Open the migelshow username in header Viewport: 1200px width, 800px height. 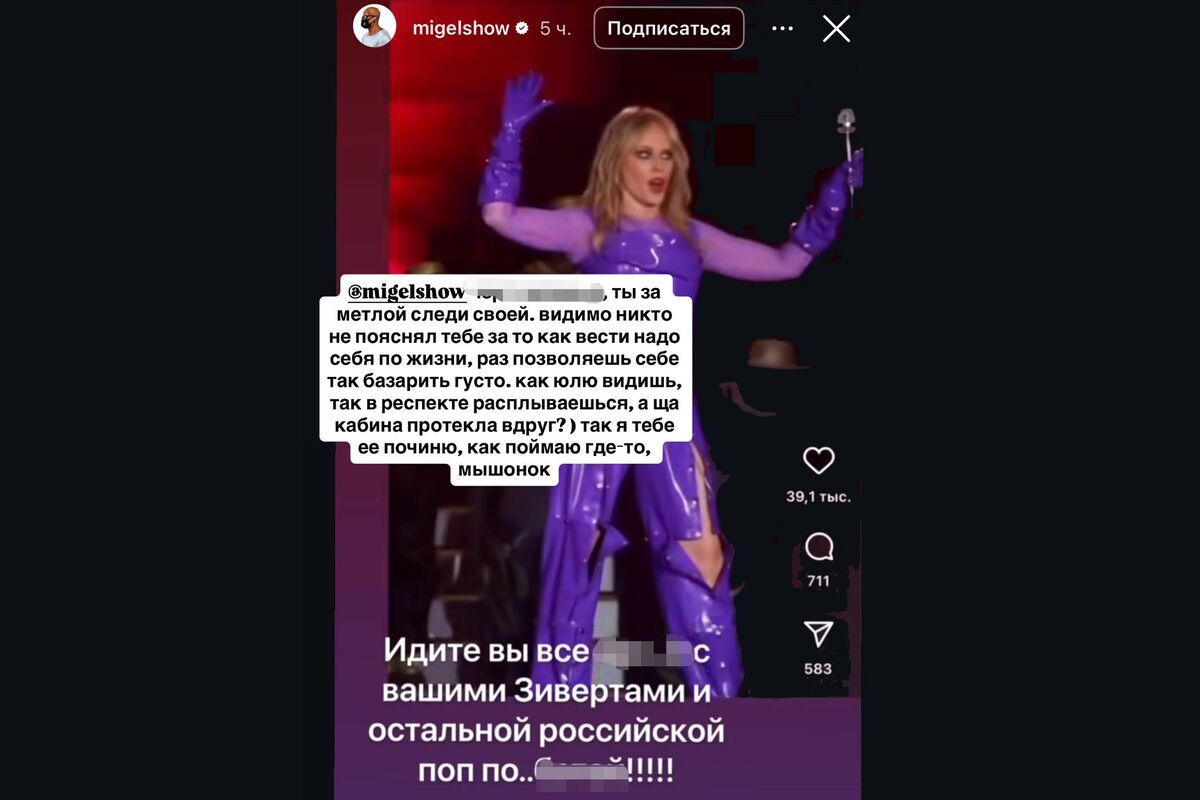(460, 28)
